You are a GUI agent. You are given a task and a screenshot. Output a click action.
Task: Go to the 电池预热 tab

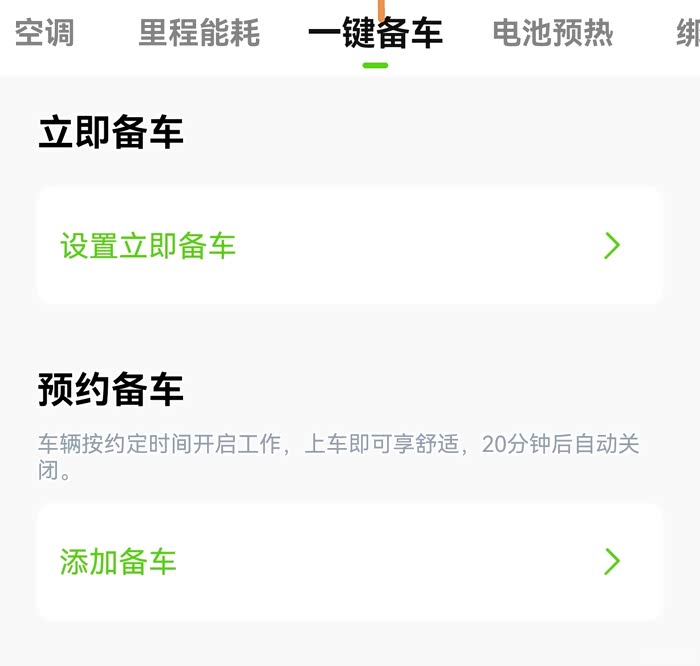pos(553,33)
